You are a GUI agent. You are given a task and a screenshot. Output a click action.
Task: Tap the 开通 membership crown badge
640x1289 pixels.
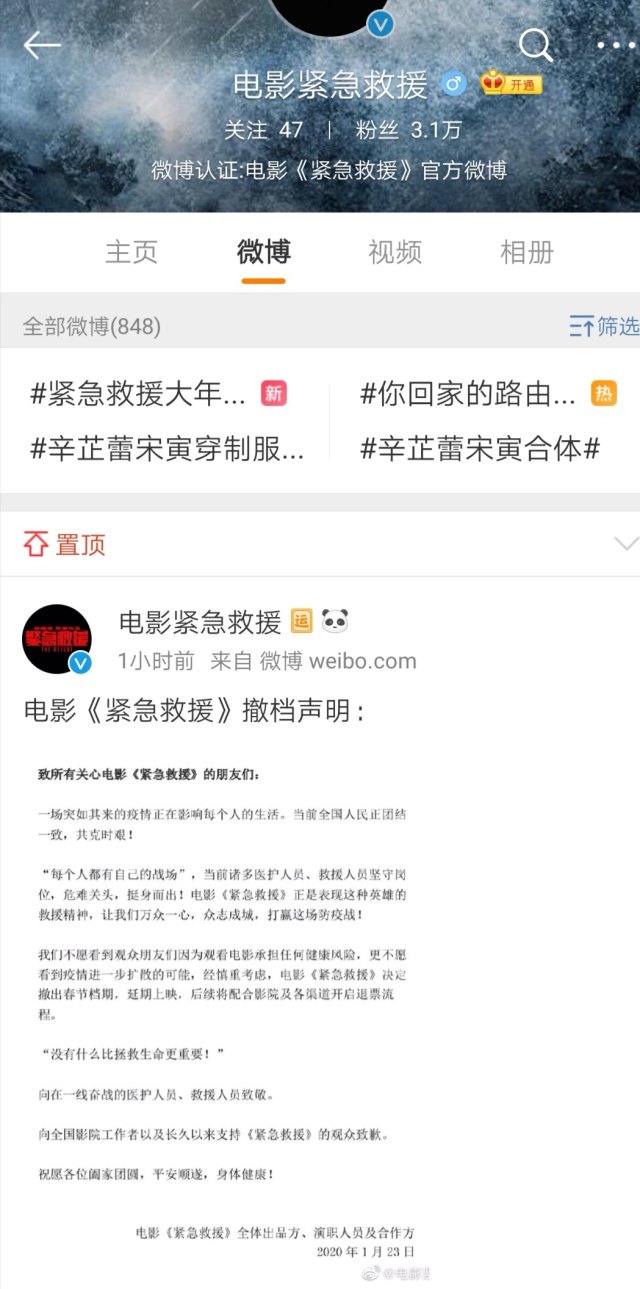click(511, 84)
